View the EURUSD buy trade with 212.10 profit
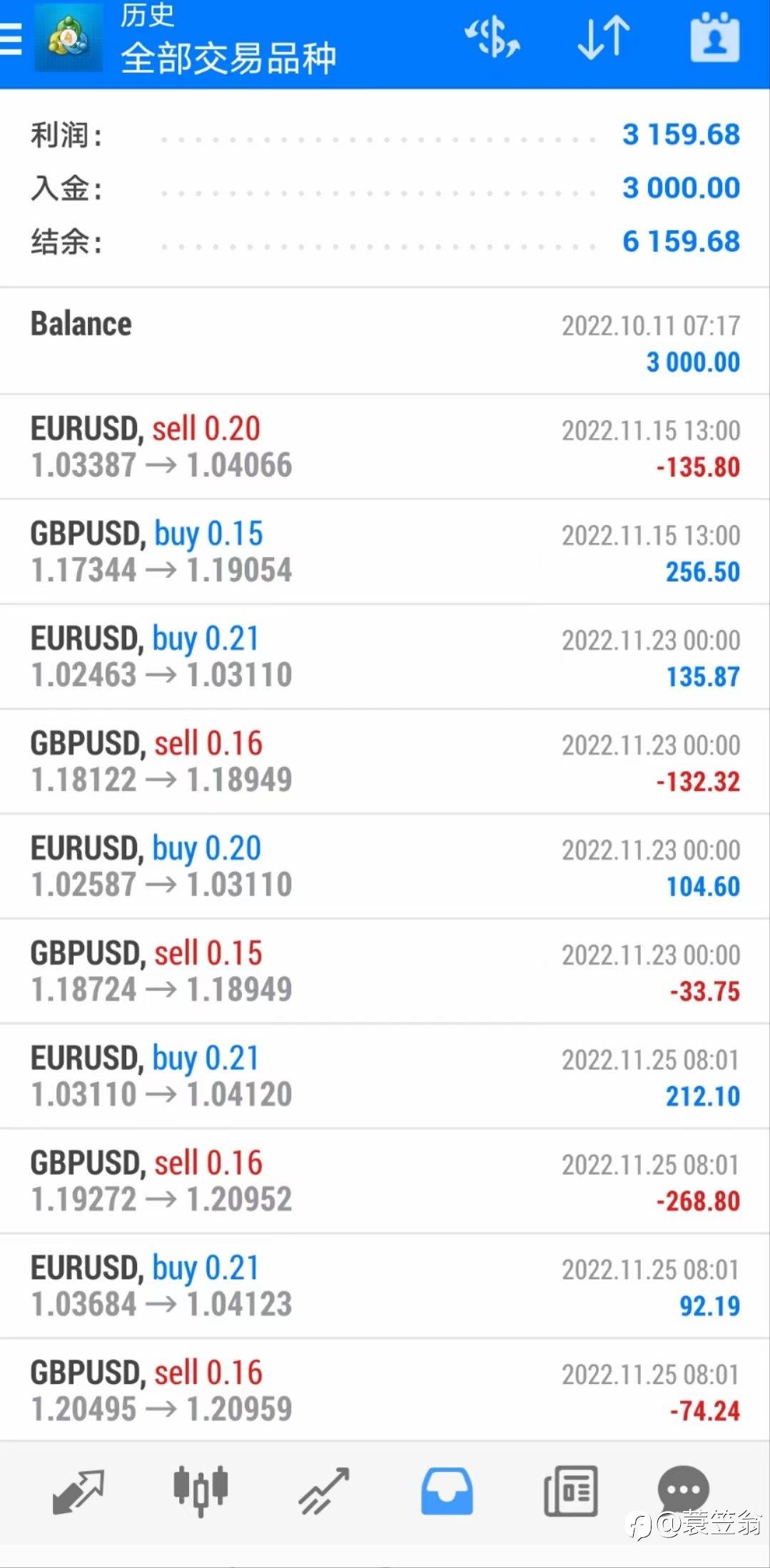770x1568 pixels. coord(385,1076)
